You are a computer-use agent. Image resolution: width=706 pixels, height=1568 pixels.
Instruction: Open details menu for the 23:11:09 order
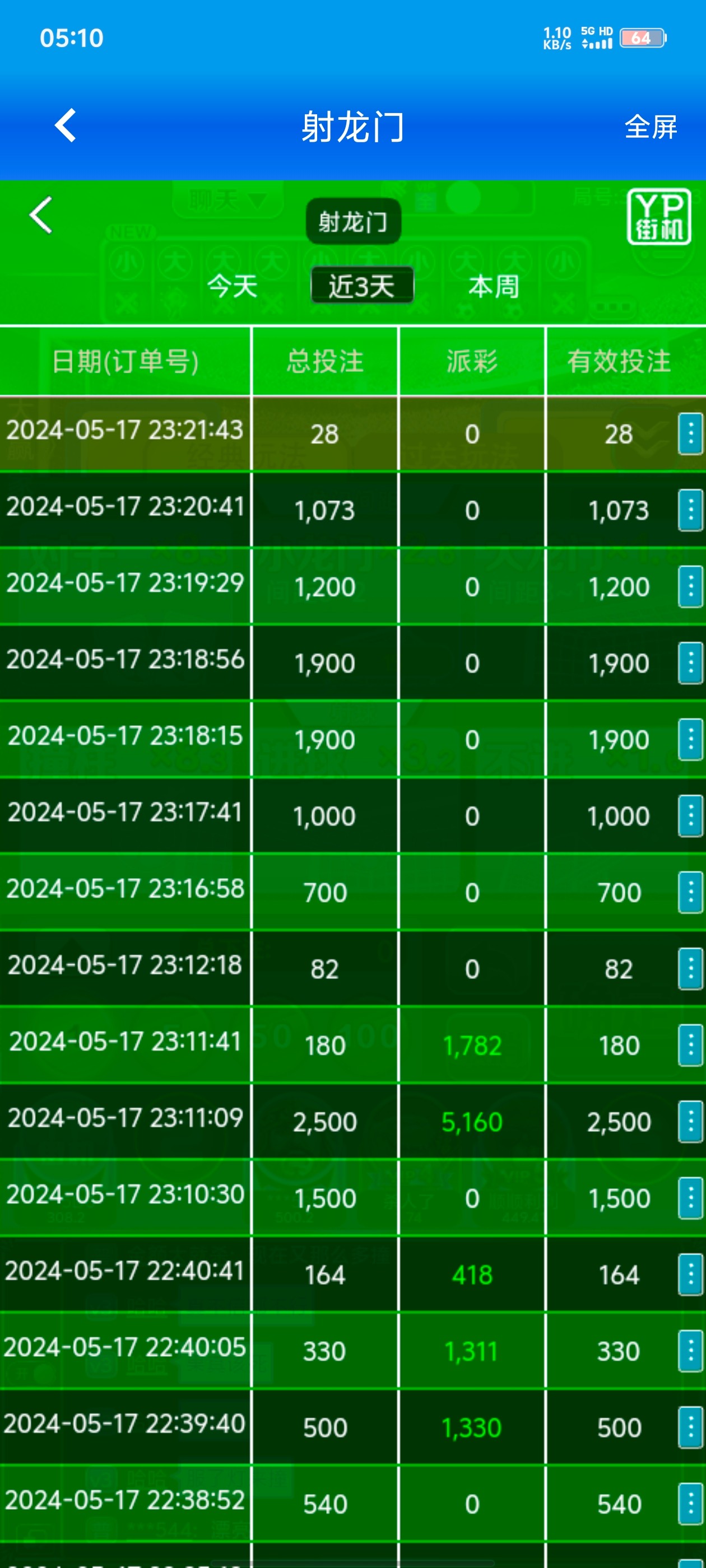[690, 1121]
